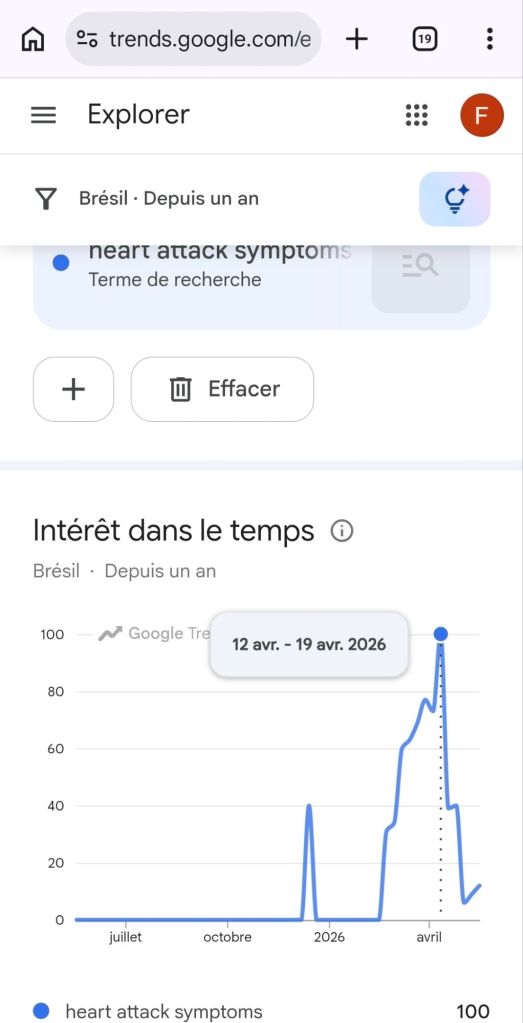Open a new browser tab

[x=357, y=39]
